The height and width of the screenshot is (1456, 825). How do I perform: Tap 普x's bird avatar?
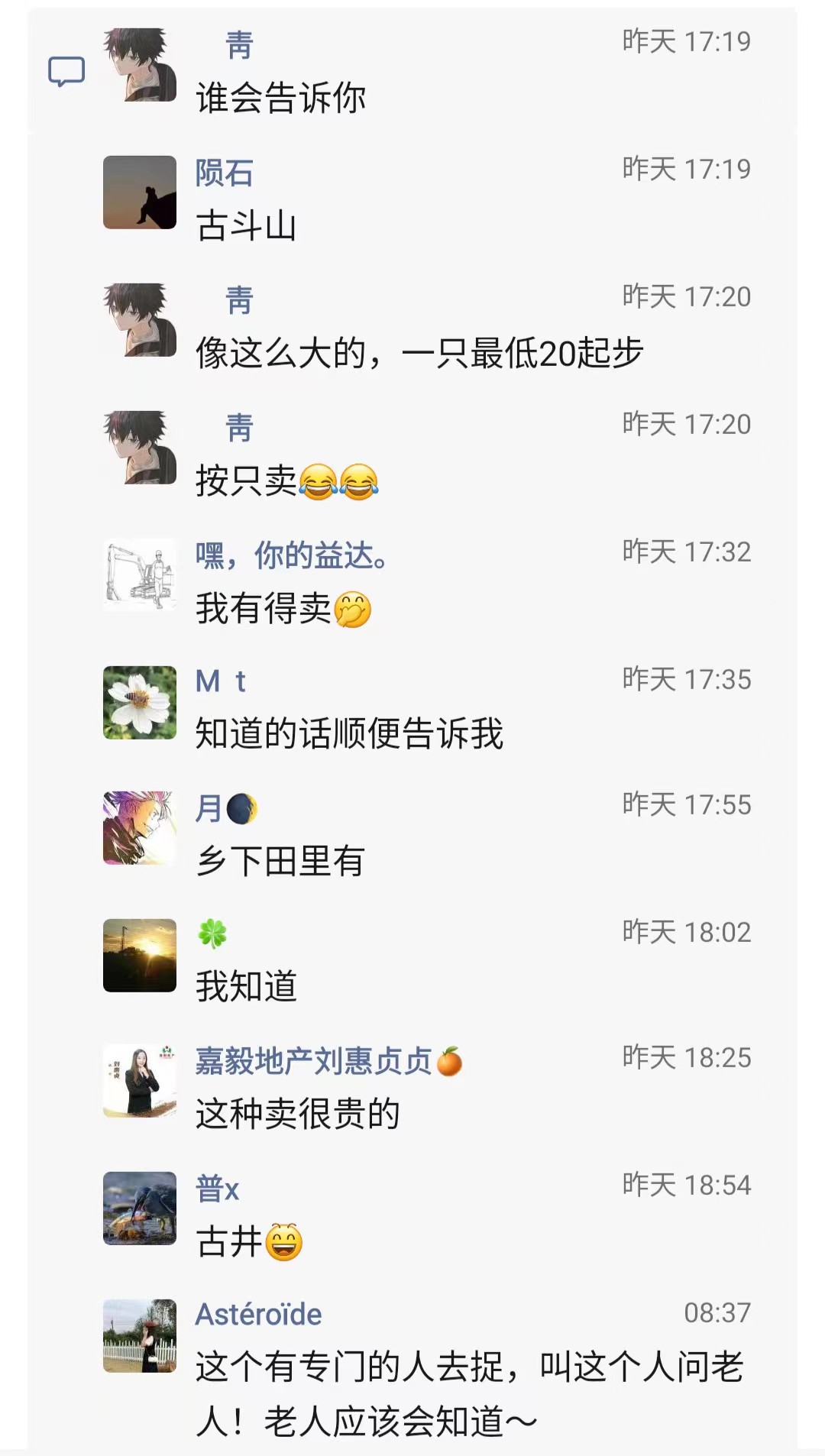[140, 1208]
